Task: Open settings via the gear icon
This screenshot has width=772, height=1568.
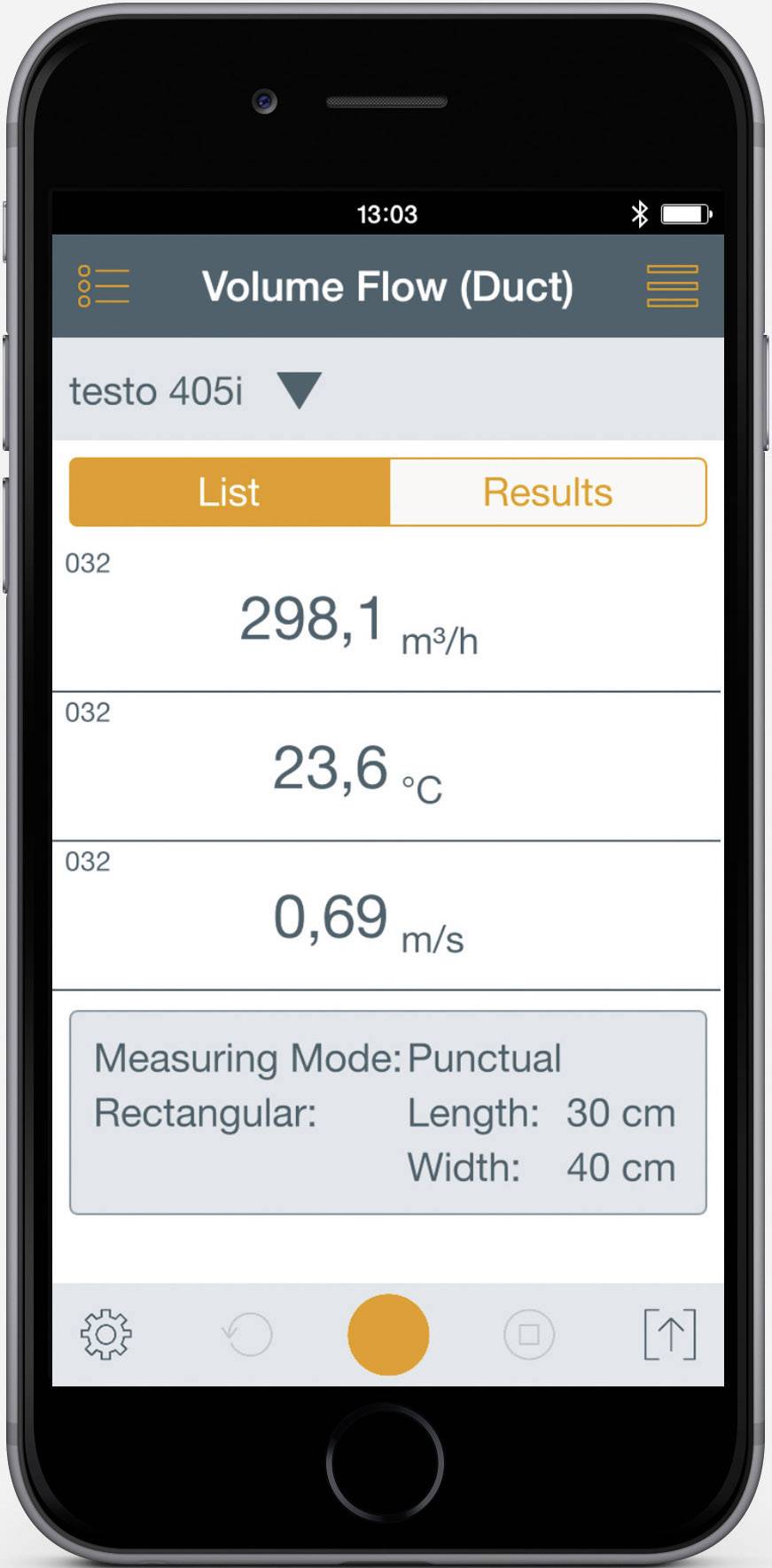Action: pos(106,1334)
